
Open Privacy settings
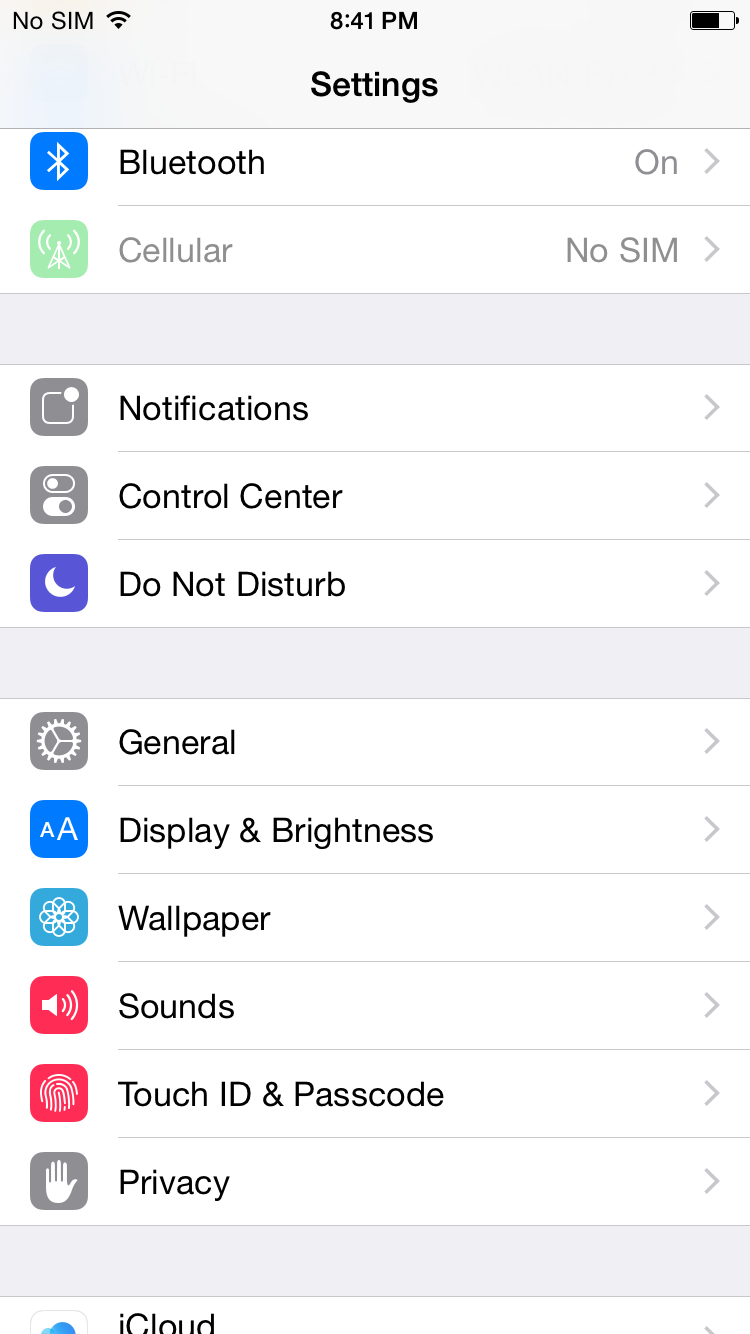coord(375,1182)
